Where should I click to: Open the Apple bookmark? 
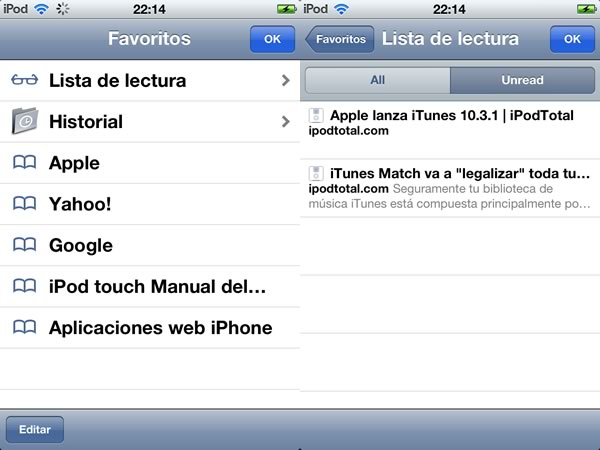coord(150,163)
